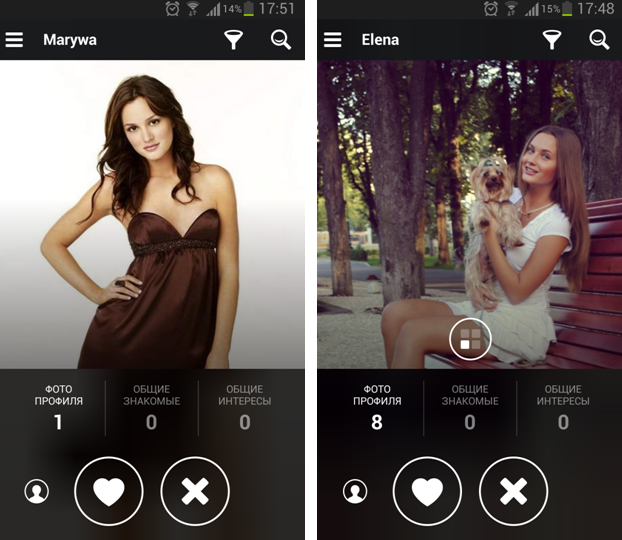Reject Elena with the cross button
622x540 pixels.
513,491
